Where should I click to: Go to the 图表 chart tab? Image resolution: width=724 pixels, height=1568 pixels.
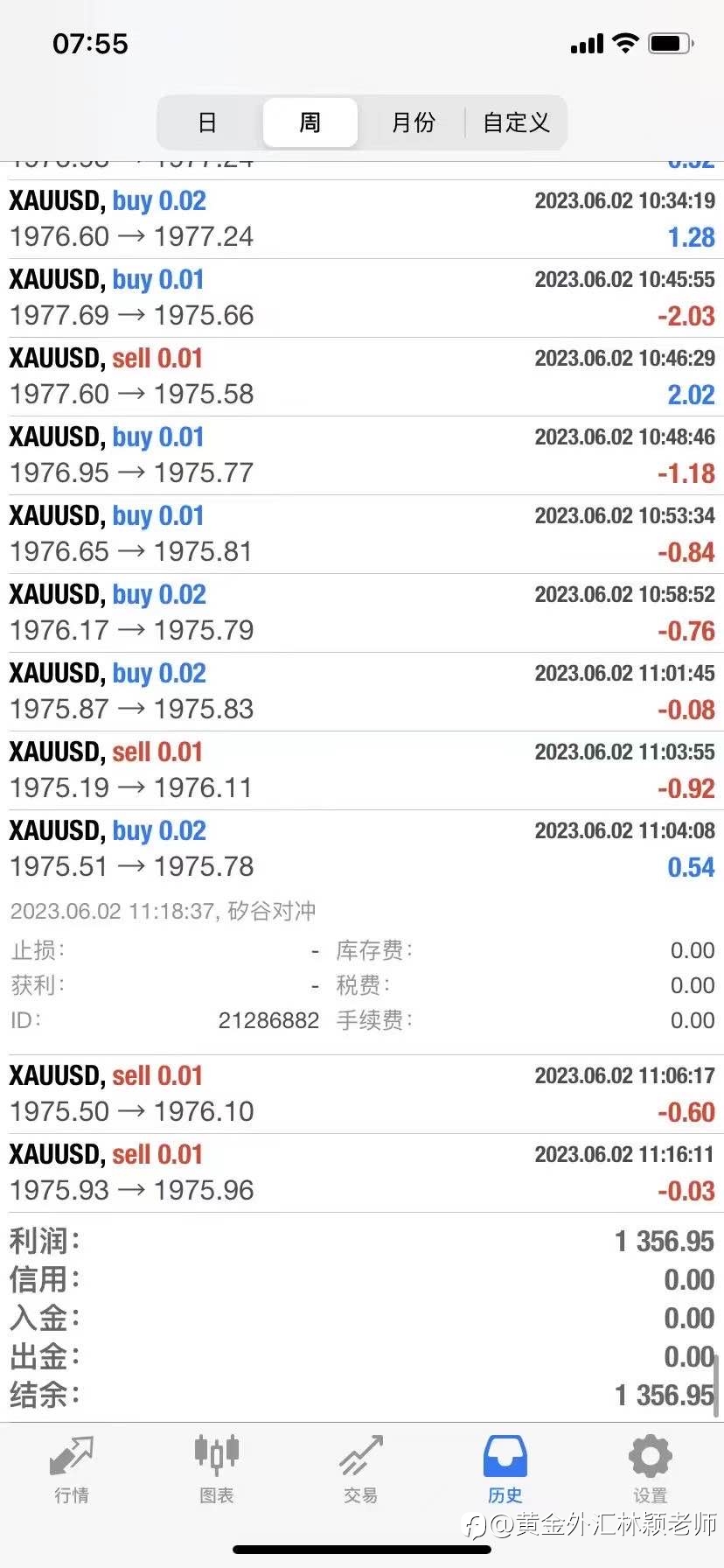[x=216, y=1469]
